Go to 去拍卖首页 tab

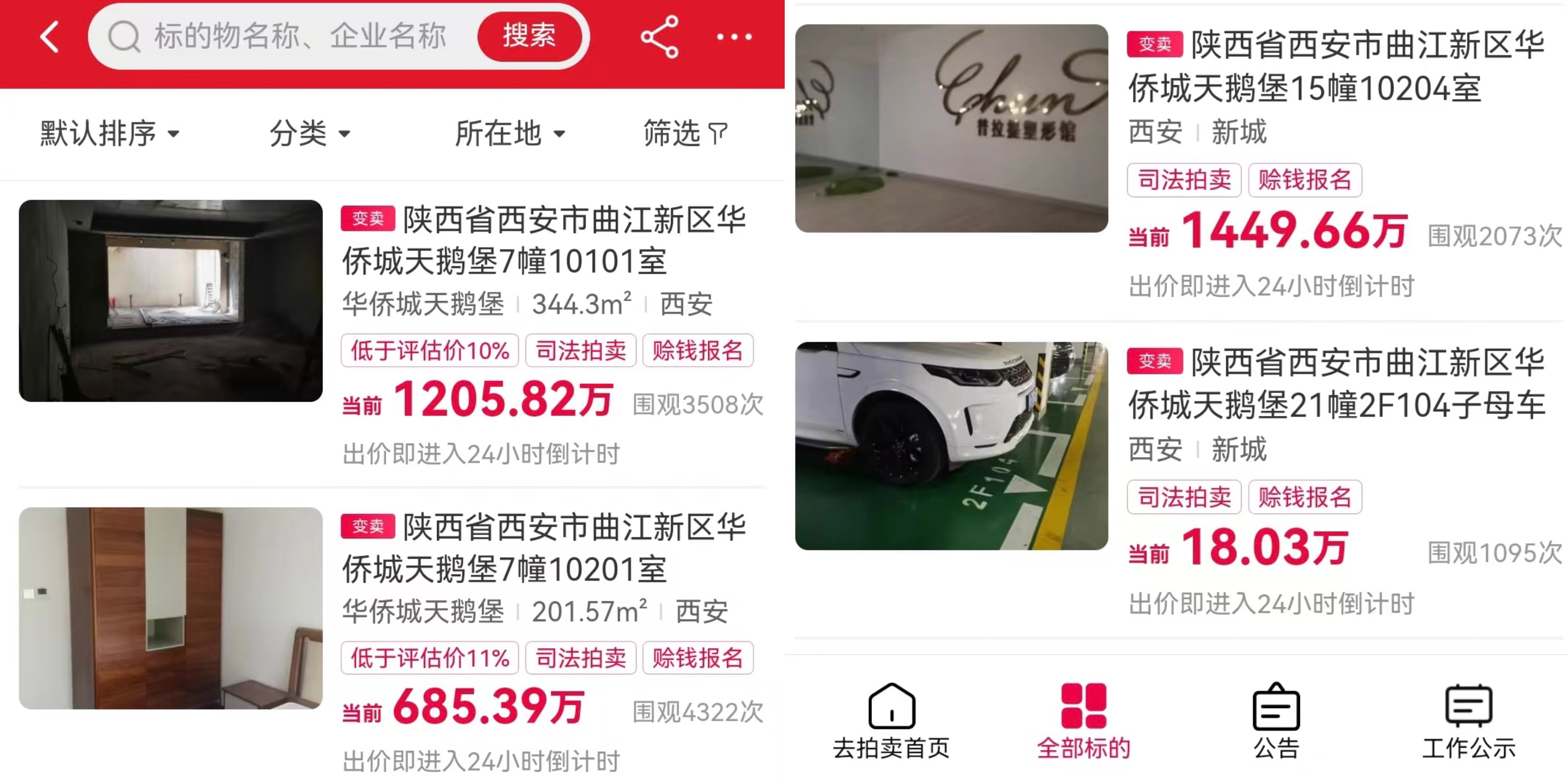click(x=891, y=722)
